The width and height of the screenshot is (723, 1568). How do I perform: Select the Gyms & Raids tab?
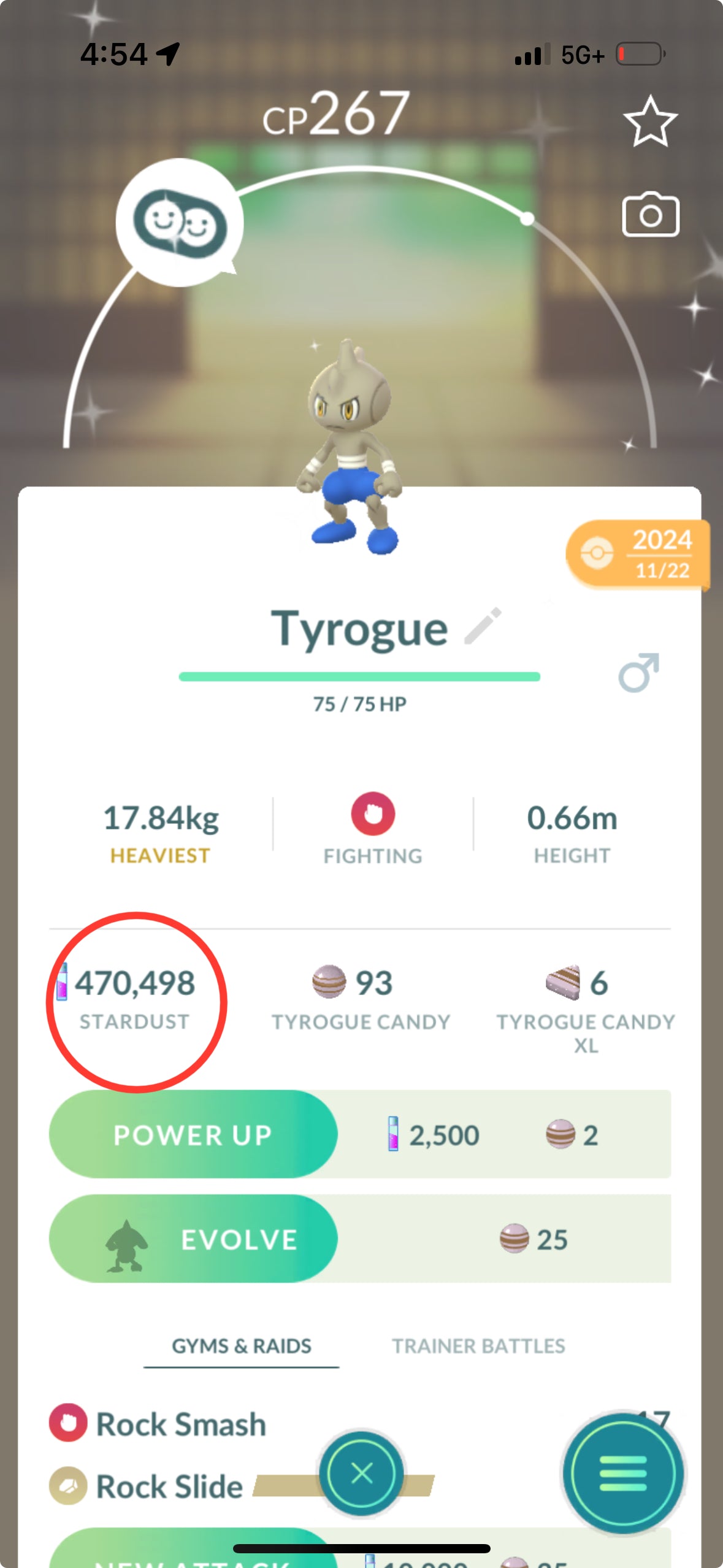pyautogui.click(x=241, y=1345)
